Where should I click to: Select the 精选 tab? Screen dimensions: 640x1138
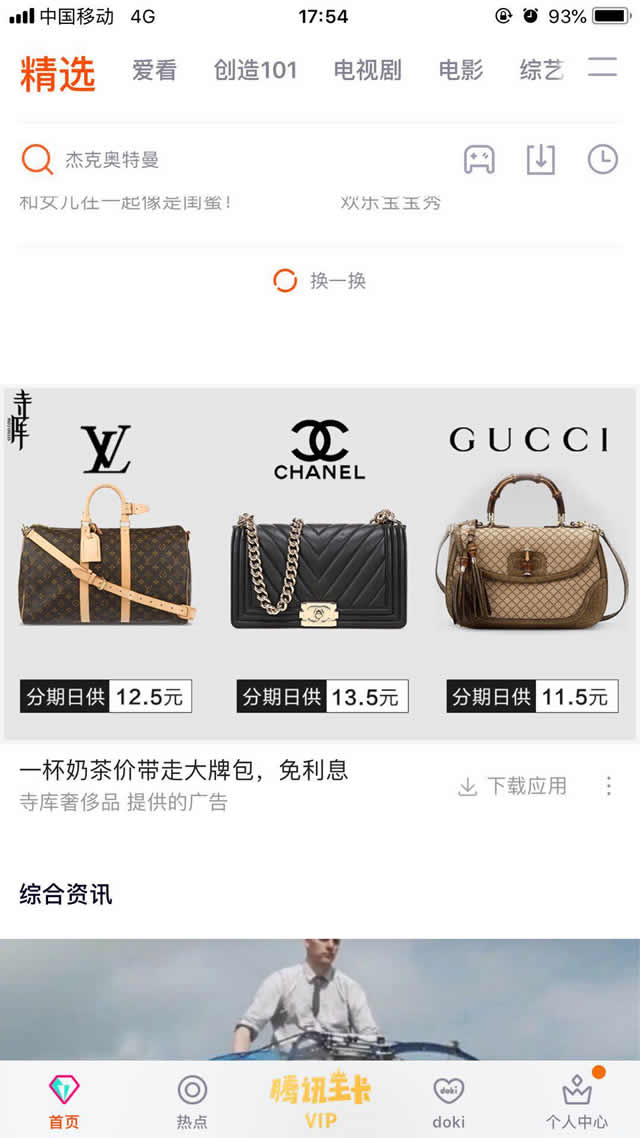click(x=57, y=73)
